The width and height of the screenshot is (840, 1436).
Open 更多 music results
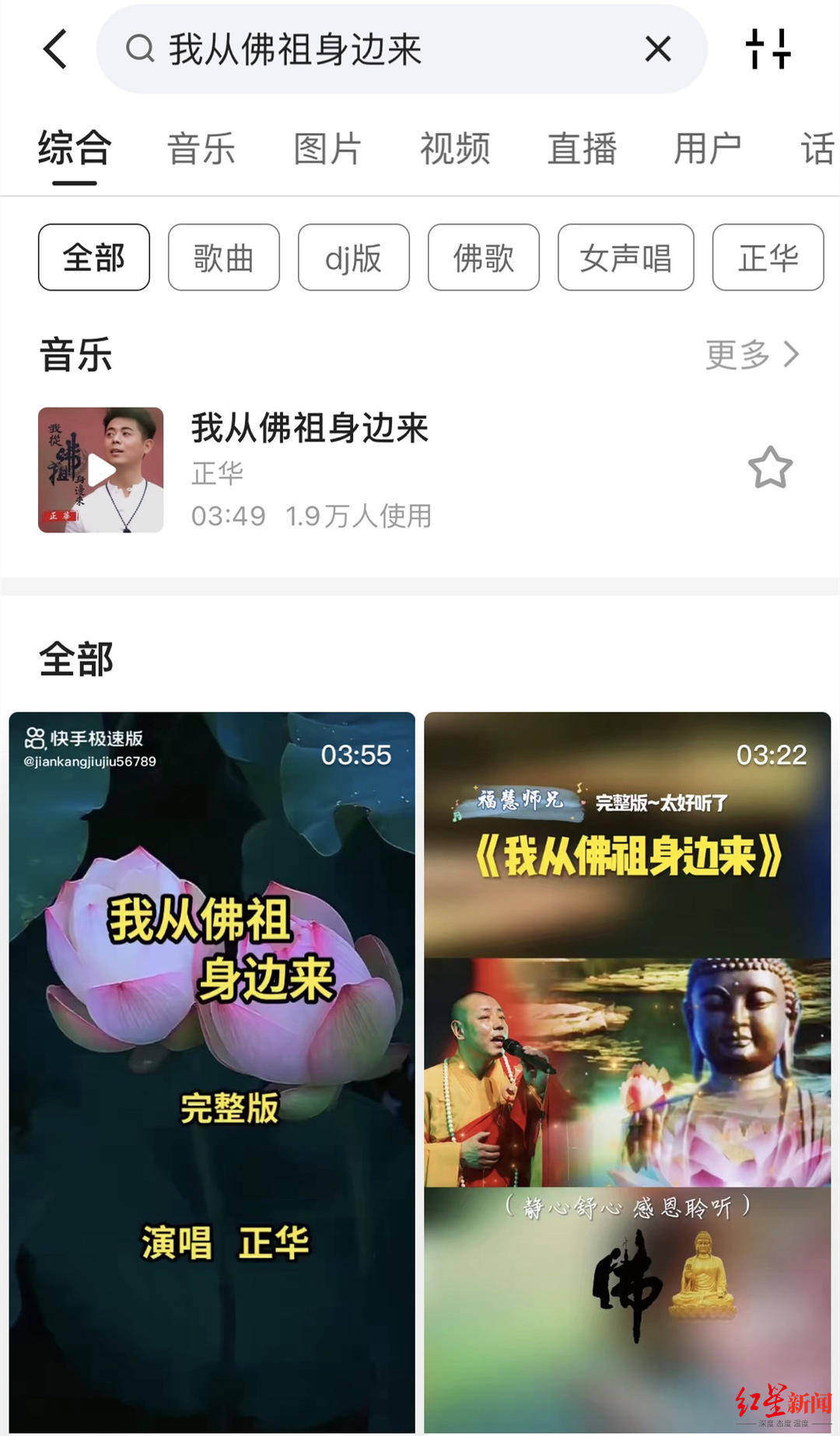(x=751, y=355)
